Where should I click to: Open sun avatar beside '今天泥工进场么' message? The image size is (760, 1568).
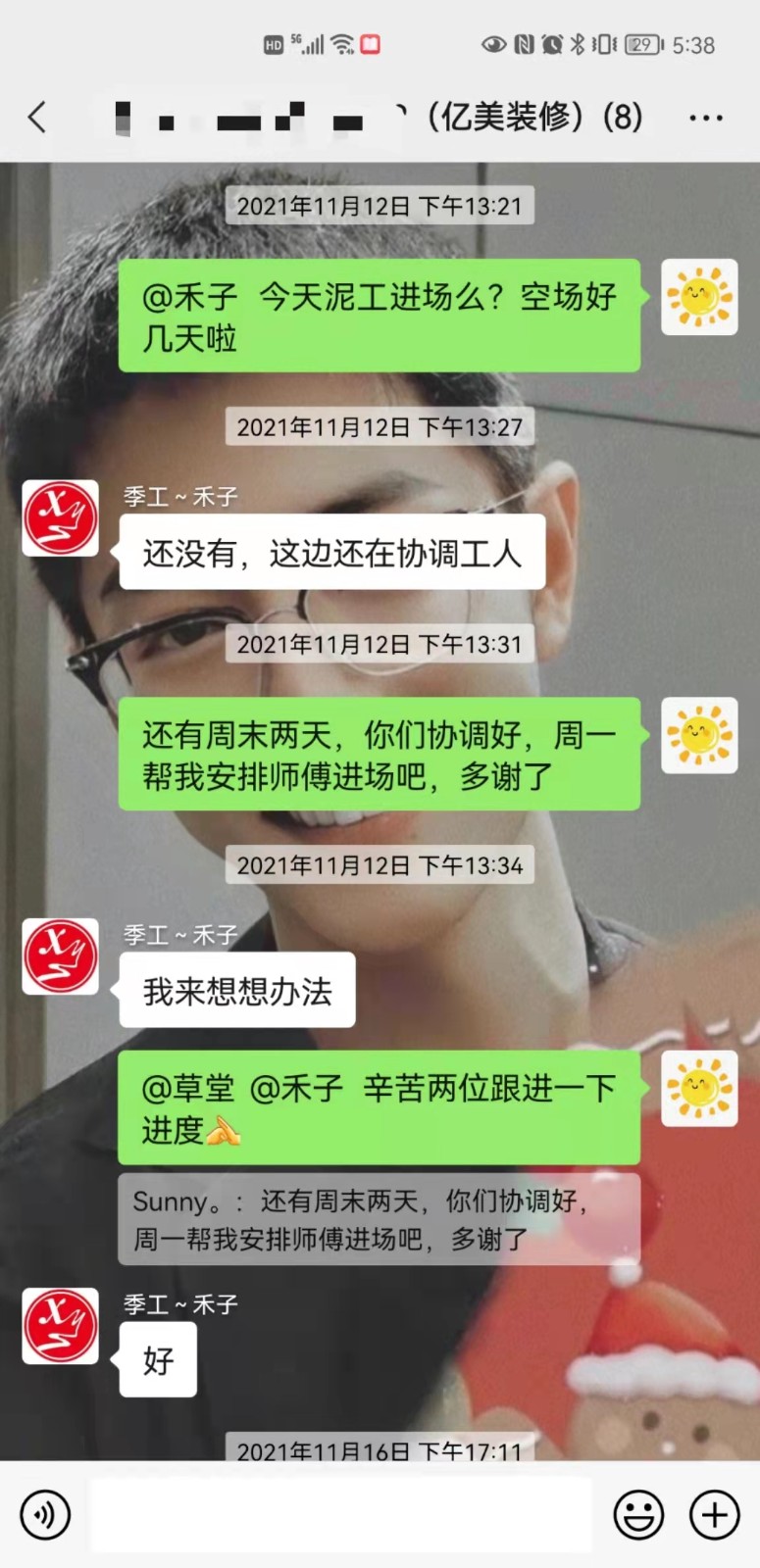(x=699, y=297)
